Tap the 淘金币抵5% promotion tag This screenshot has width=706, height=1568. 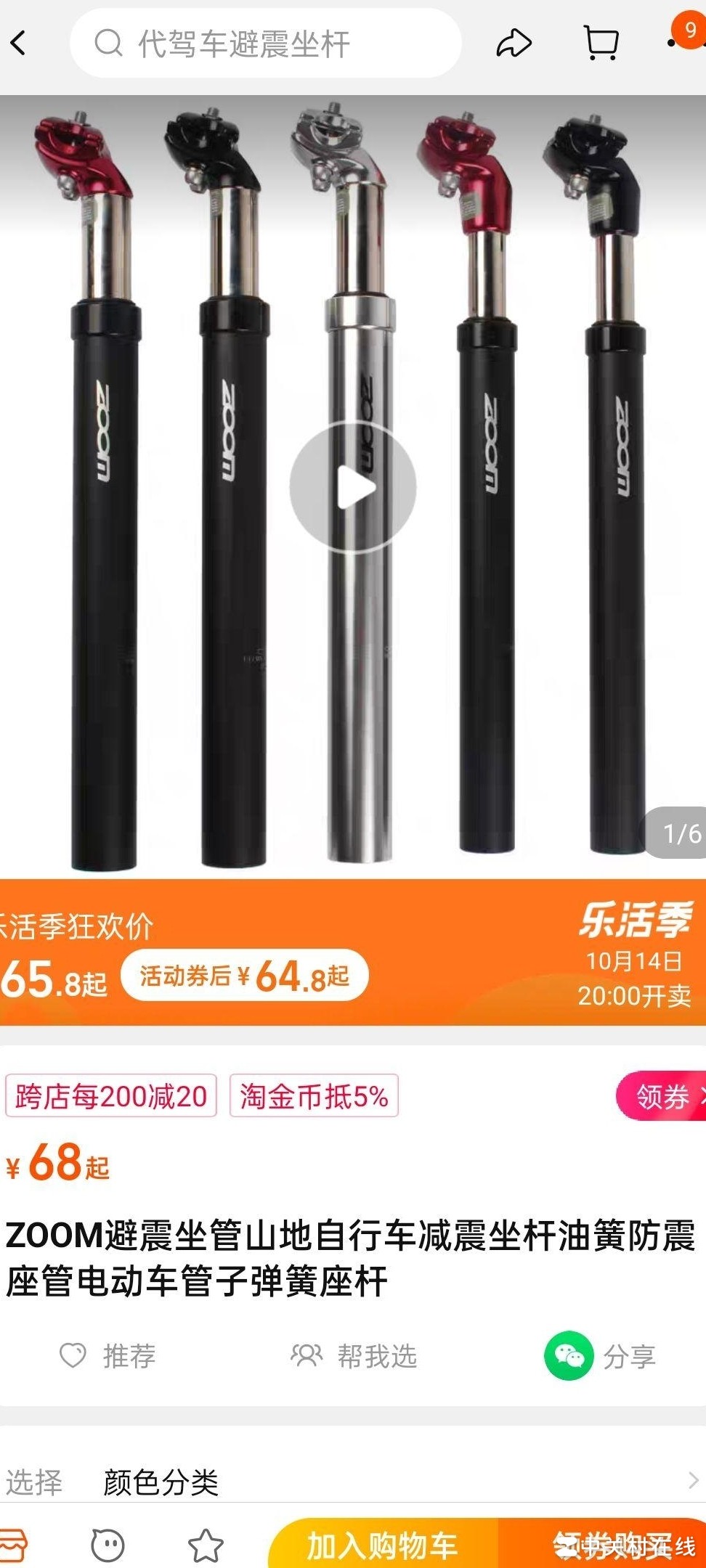pyautogui.click(x=315, y=1096)
